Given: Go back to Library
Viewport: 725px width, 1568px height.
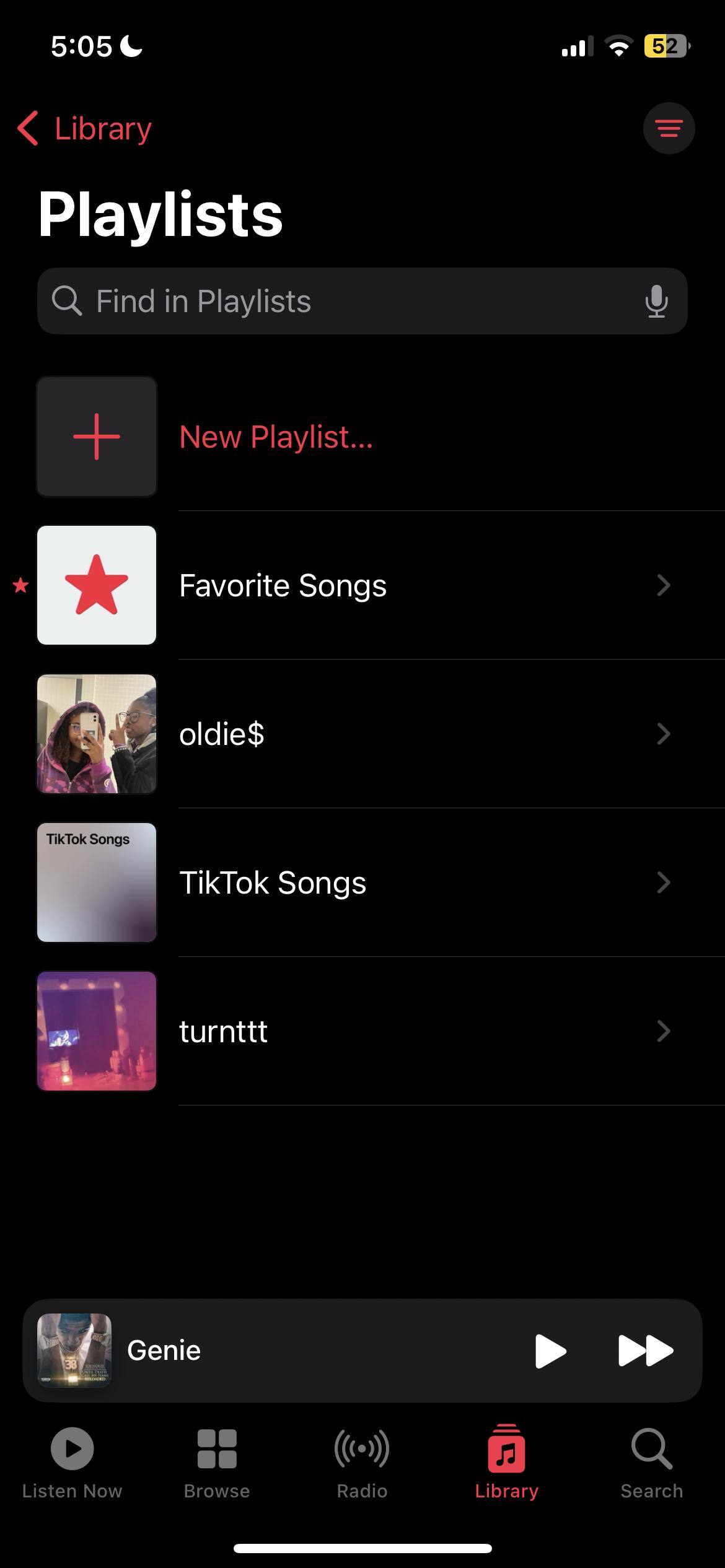Looking at the screenshot, I should click(x=85, y=129).
